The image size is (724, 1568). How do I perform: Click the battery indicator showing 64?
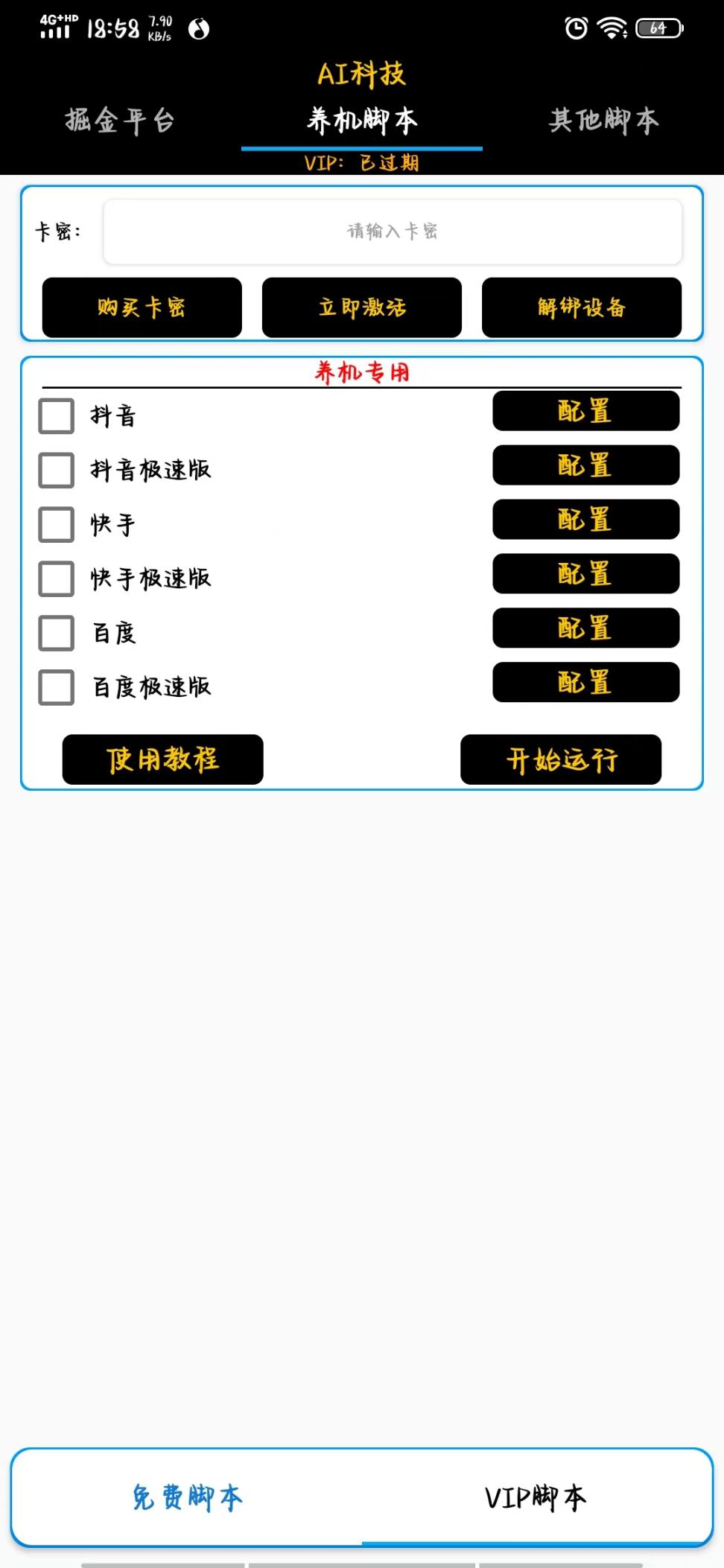click(x=658, y=28)
